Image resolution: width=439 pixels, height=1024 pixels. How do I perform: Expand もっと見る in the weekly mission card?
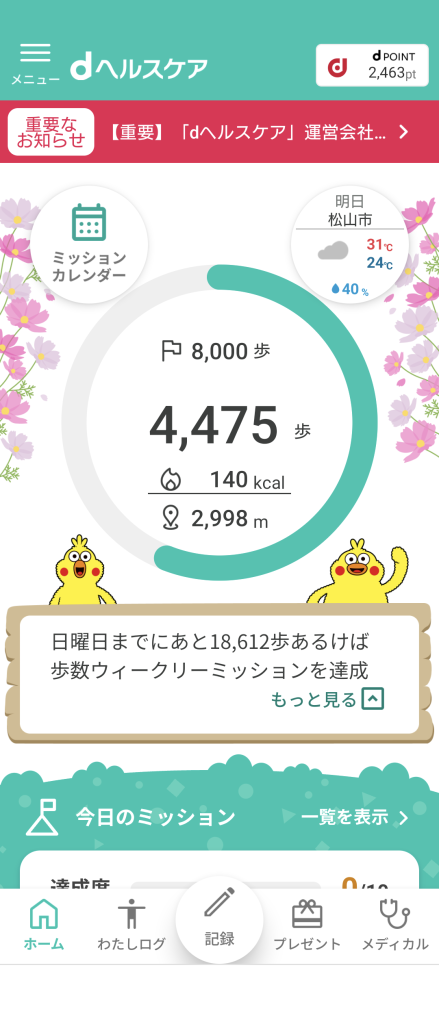327,699
